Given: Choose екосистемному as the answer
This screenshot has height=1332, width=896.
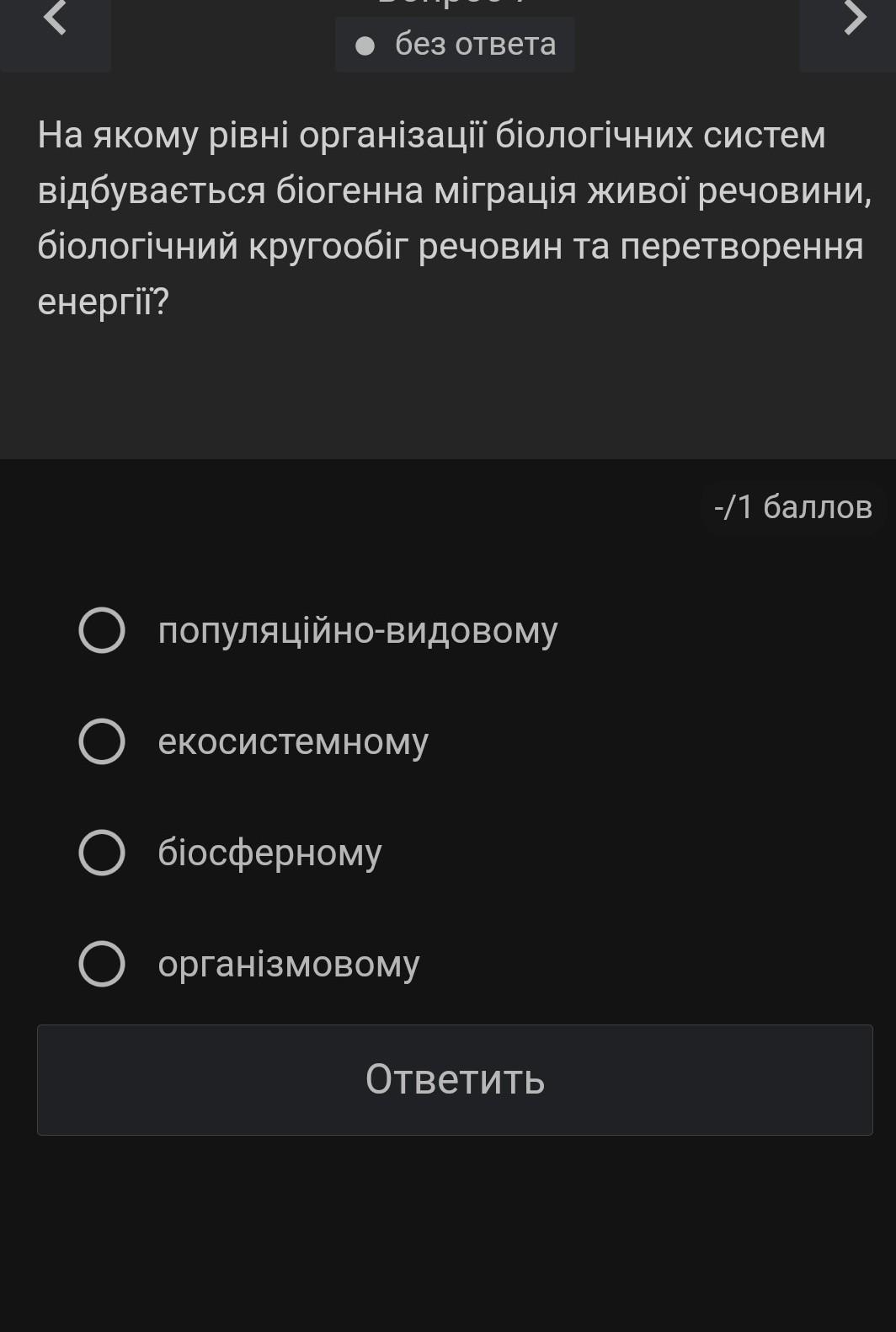Looking at the screenshot, I should [x=102, y=741].
